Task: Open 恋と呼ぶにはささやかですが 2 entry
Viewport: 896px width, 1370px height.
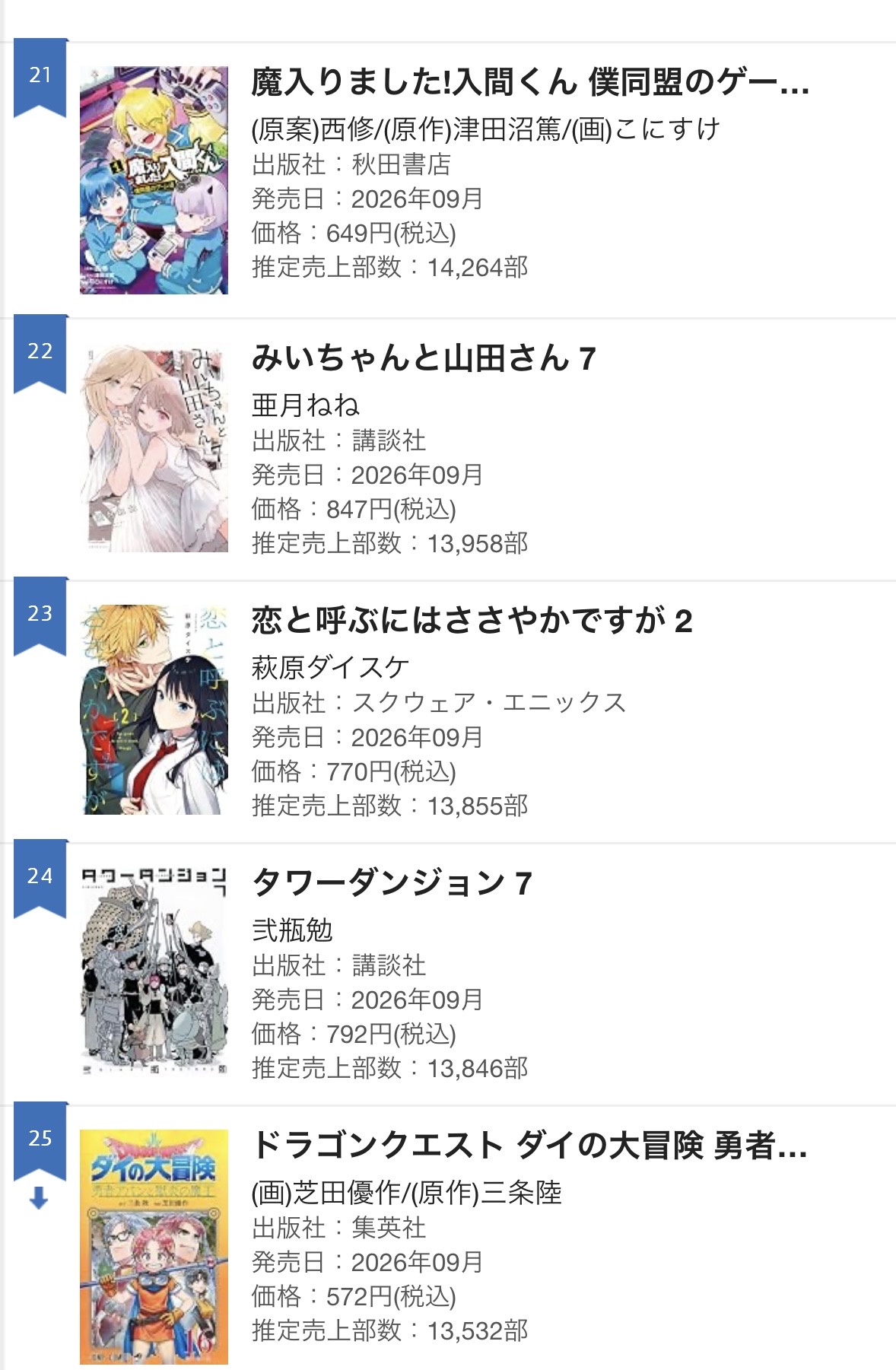Action: [x=472, y=621]
